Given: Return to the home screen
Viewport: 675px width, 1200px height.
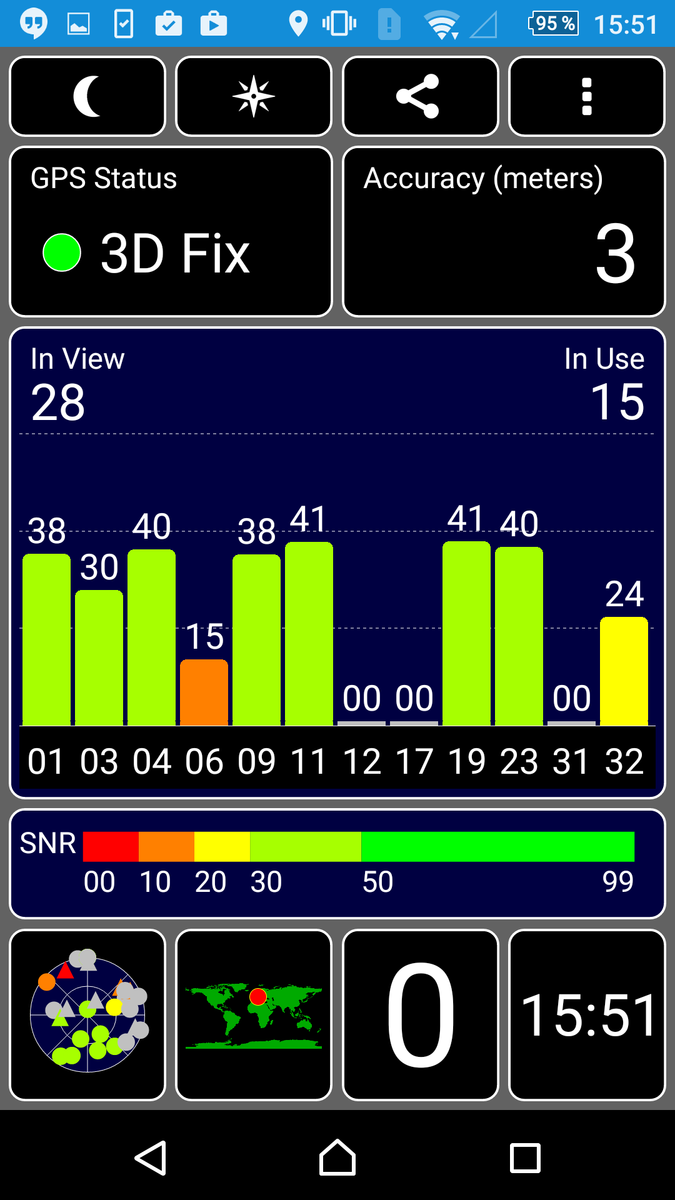Looking at the screenshot, I should pos(337,1158).
